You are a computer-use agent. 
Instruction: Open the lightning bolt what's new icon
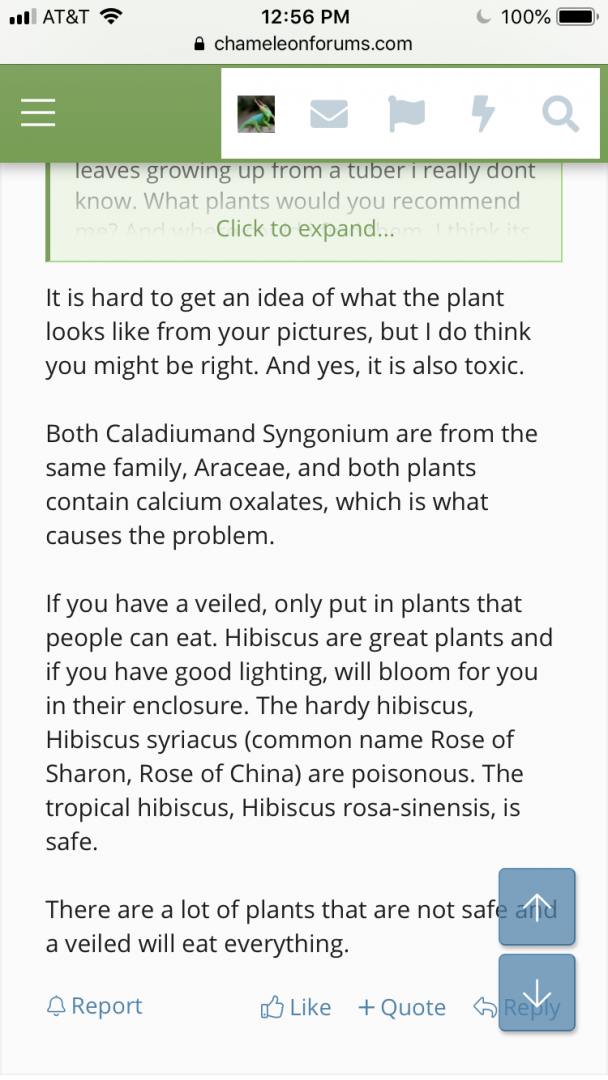[x=483, y=114]
